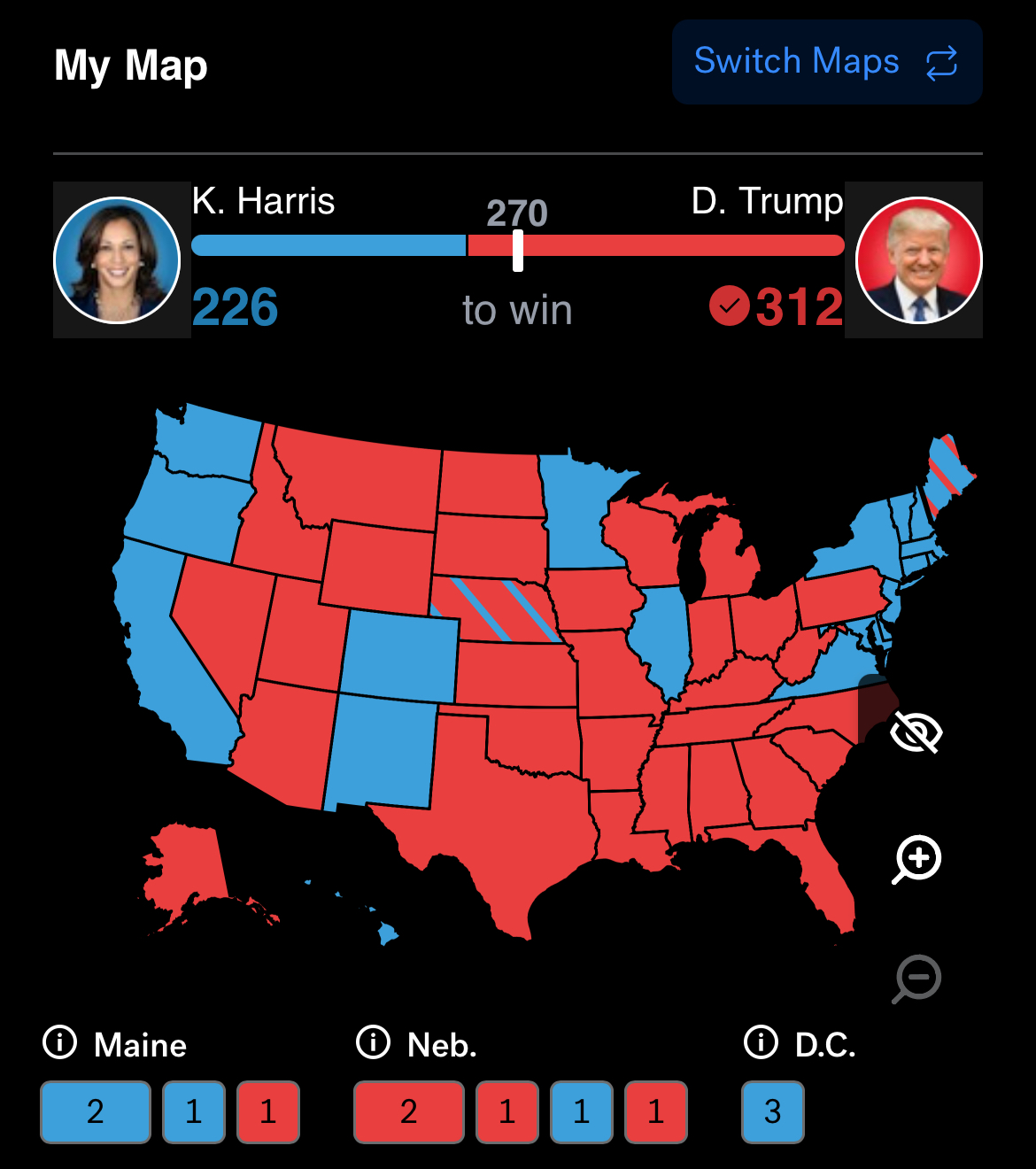Open the D.C. info icon

(761, 1042)
